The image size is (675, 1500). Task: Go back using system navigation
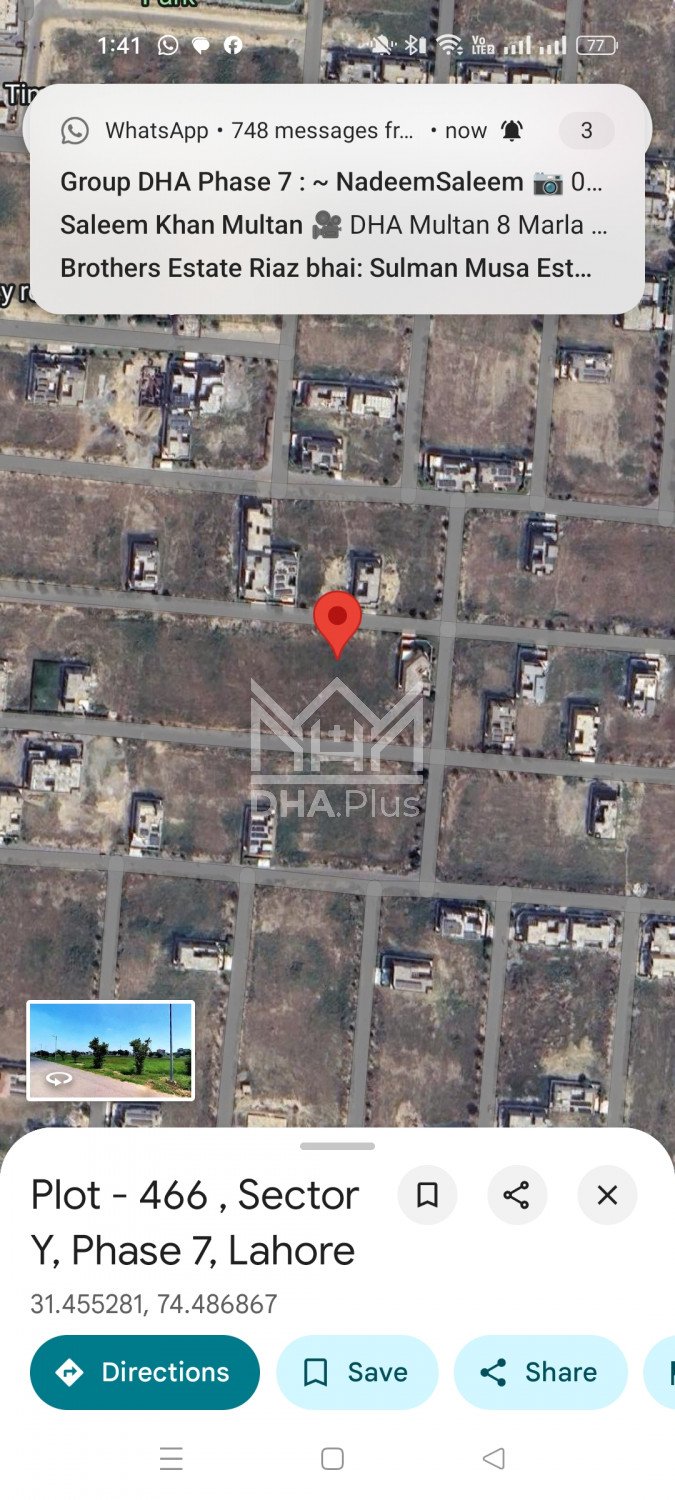tap(493, 1459)
